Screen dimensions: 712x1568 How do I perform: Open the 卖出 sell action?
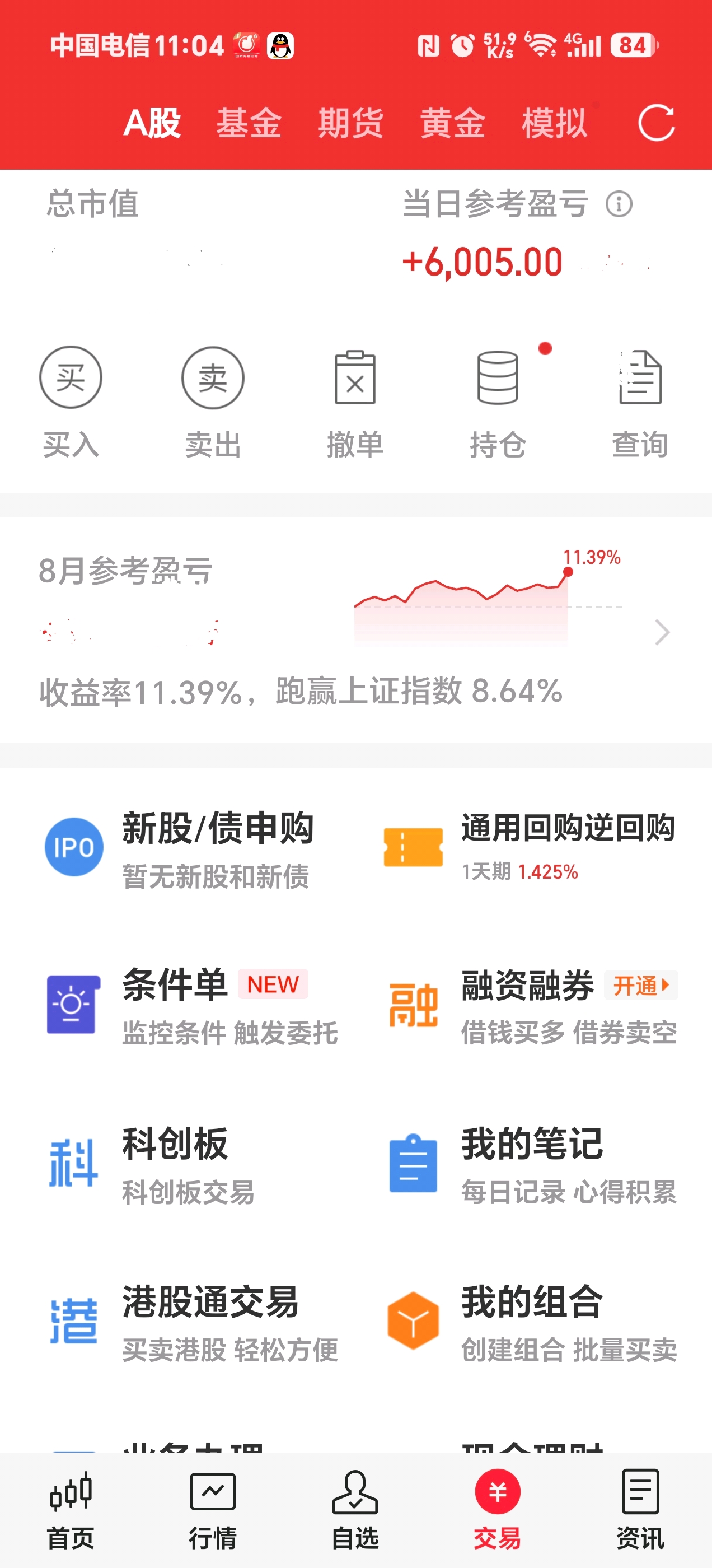(x=213, y=402)
